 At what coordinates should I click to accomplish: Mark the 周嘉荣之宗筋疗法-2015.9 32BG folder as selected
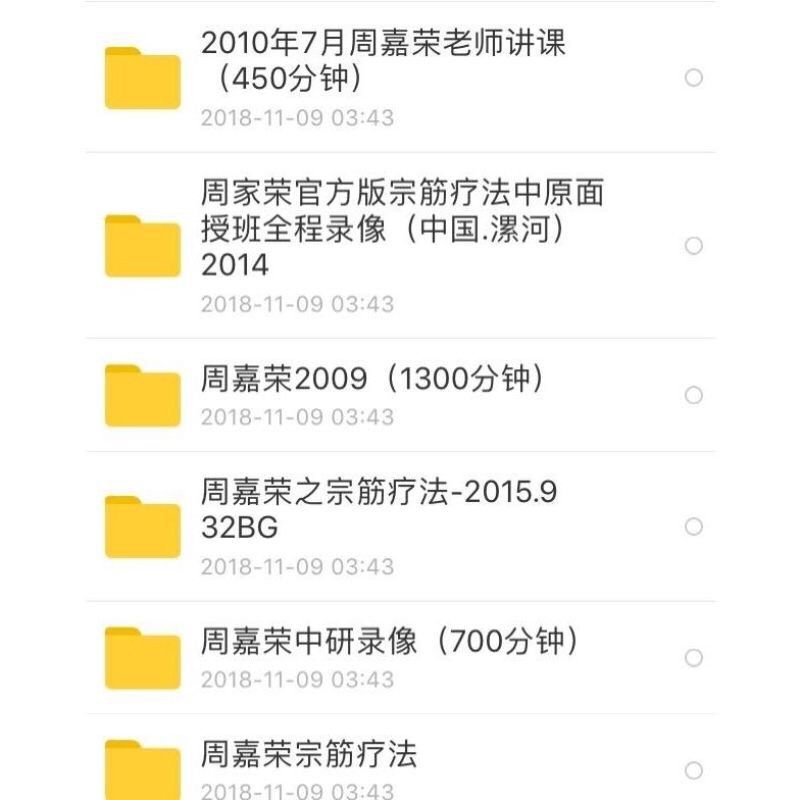click(693, 527)
